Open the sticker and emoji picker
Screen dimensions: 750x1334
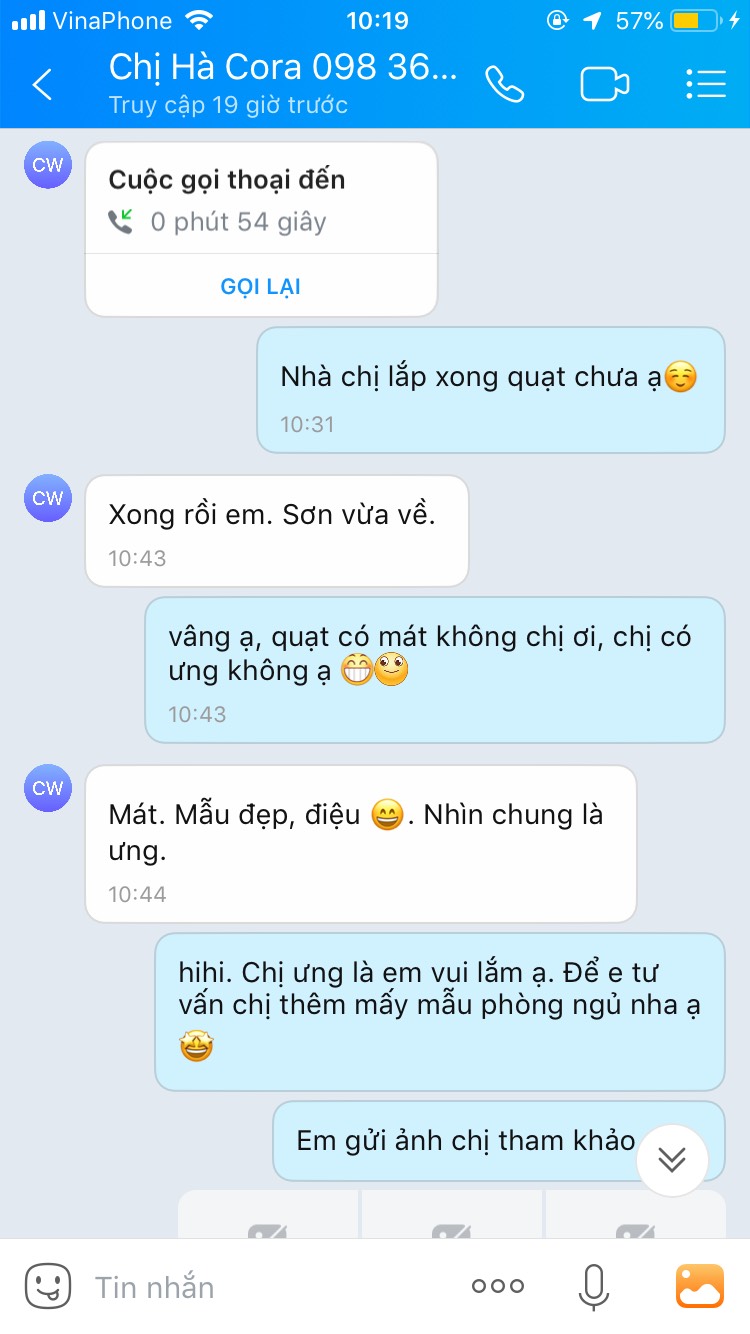click(x=48, y=1286)
